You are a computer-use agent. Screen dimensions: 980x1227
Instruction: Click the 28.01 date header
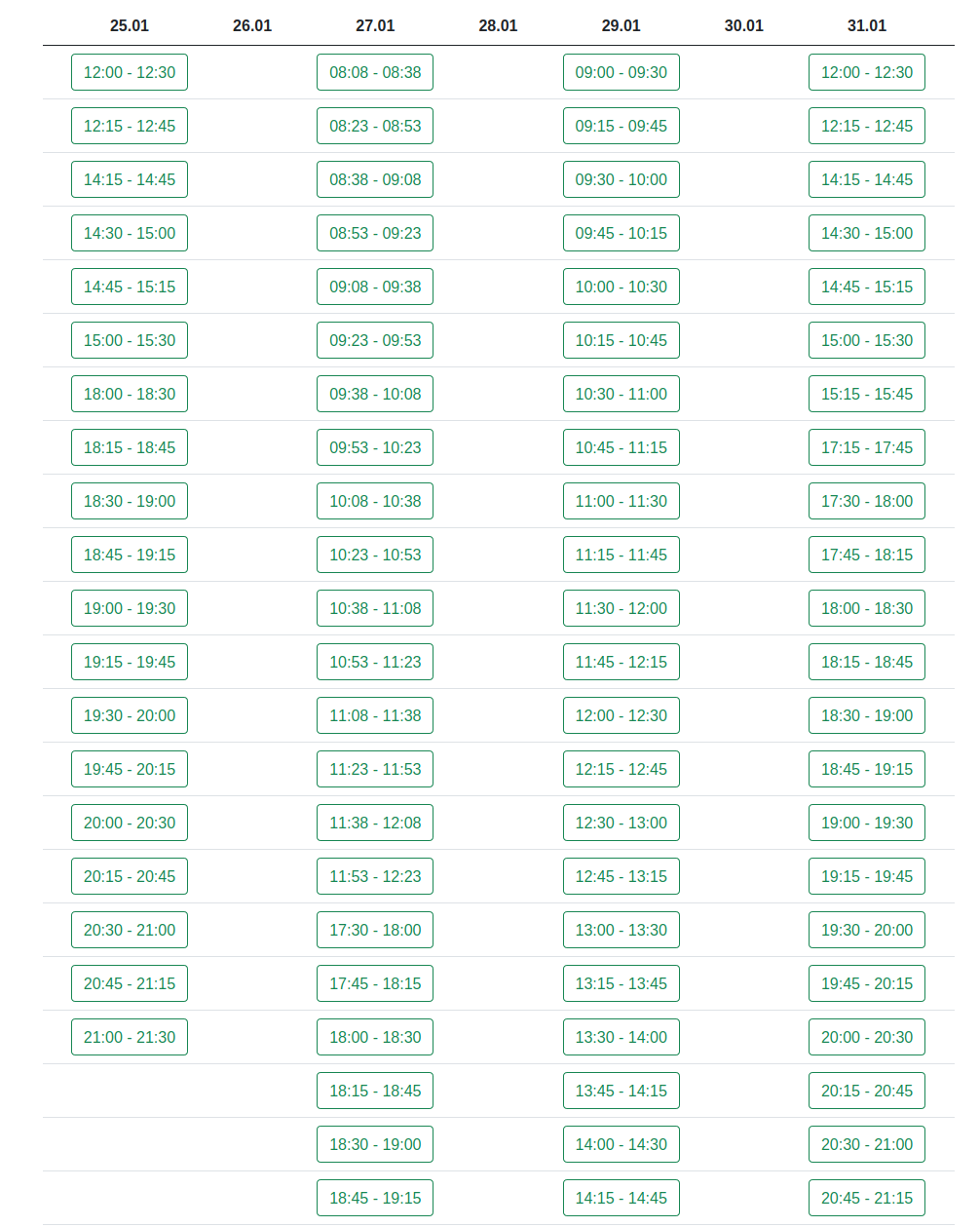coord(498,26)
